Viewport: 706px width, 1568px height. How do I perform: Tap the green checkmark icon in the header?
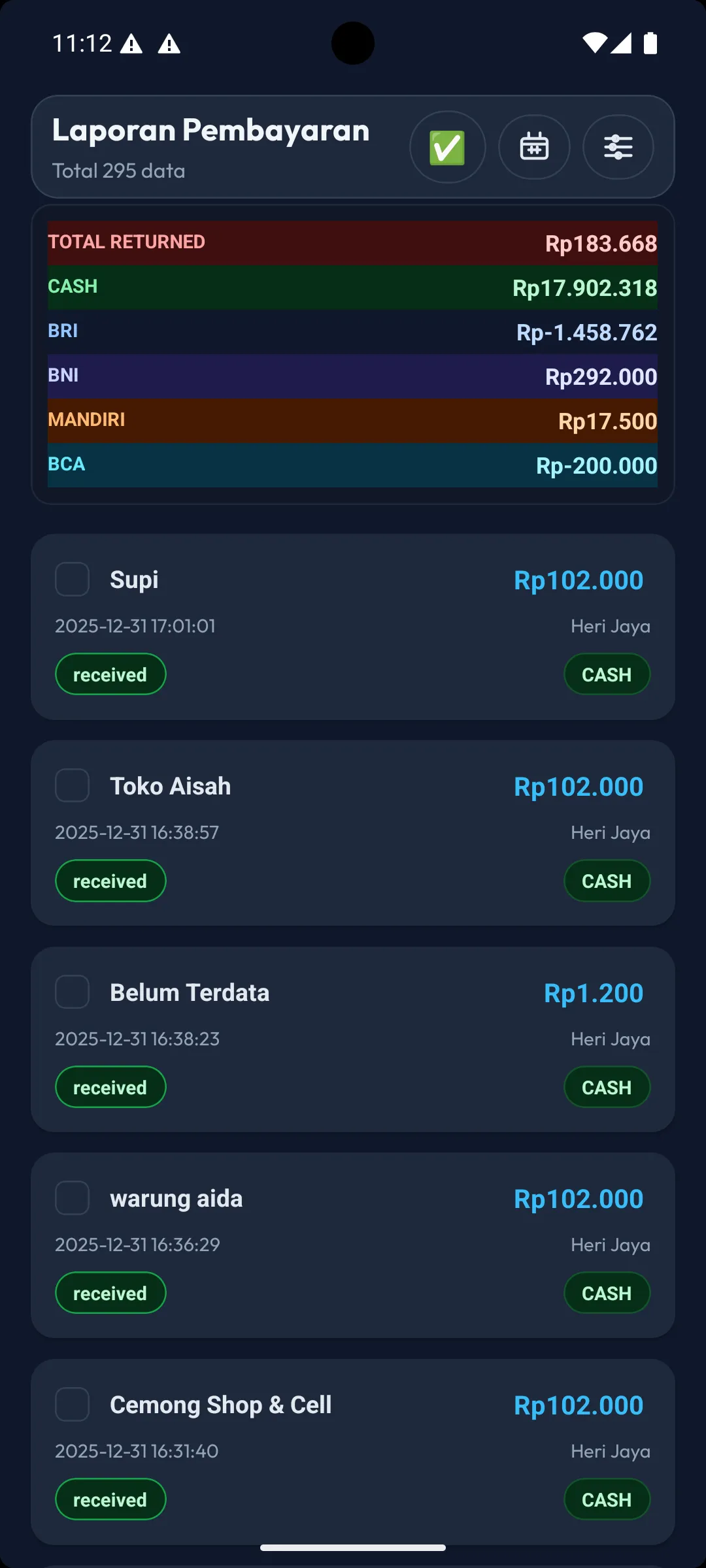pos(447,147)
